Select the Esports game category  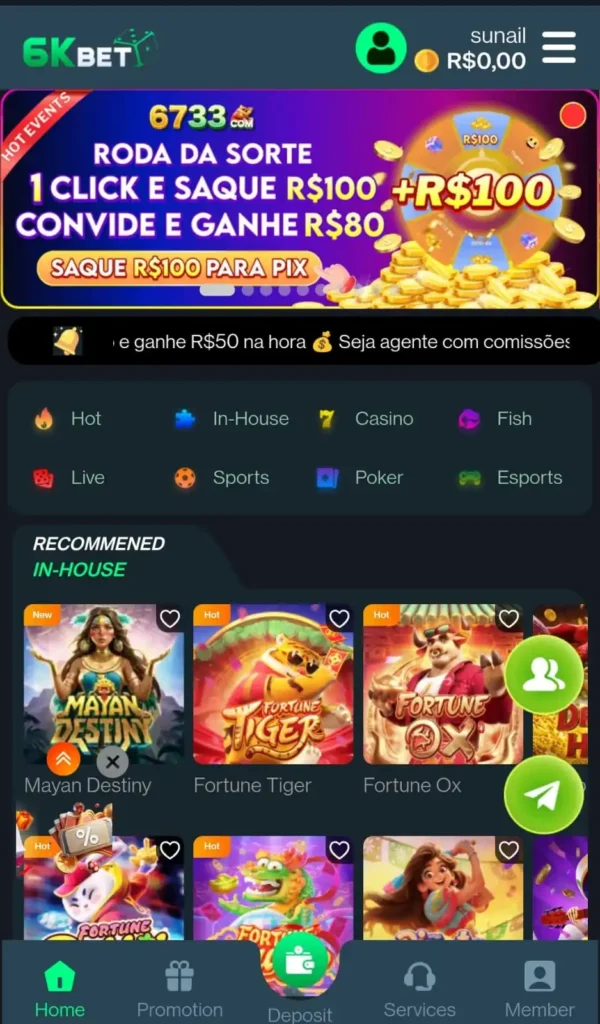[x=510, y=478]
